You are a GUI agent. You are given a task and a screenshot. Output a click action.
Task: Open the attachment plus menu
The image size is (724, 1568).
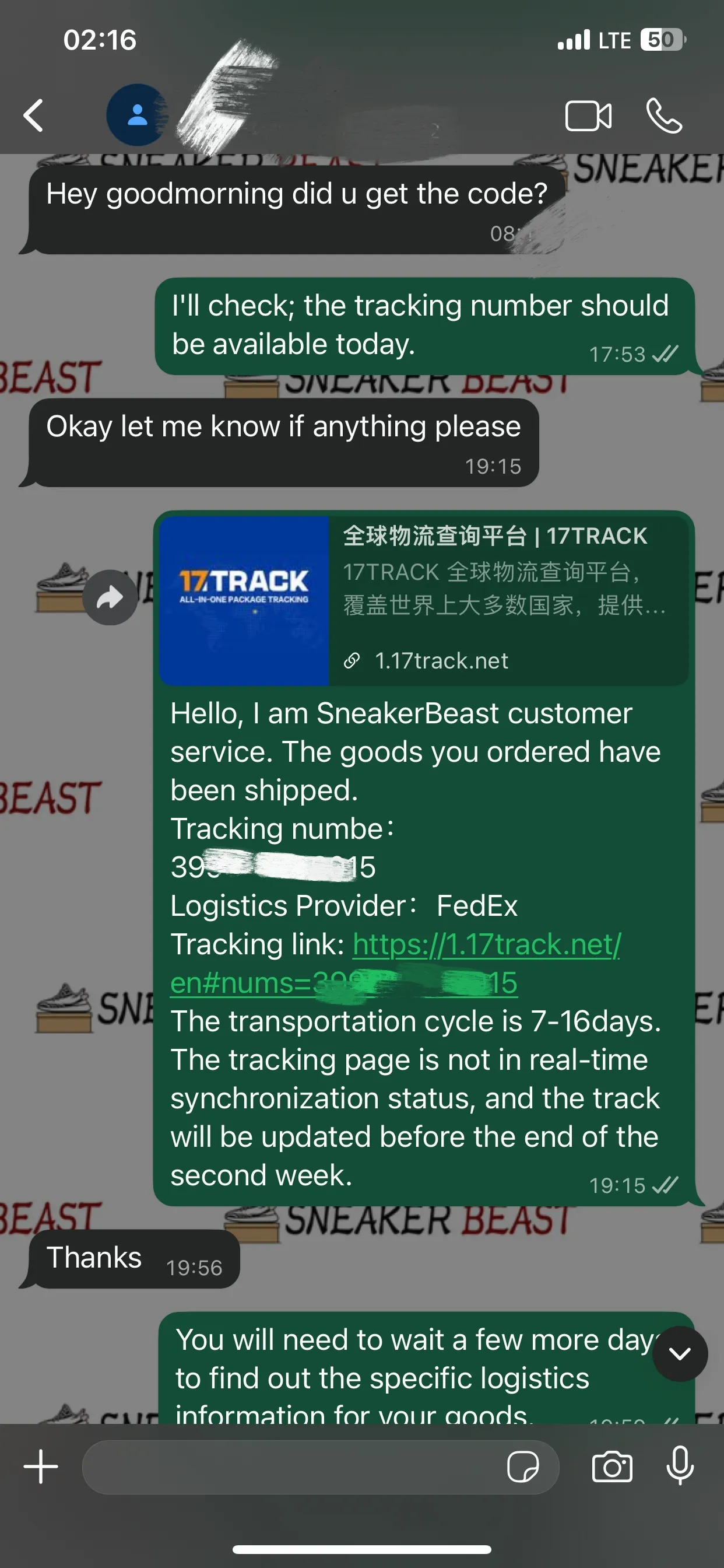click(x=41, y=1466)
